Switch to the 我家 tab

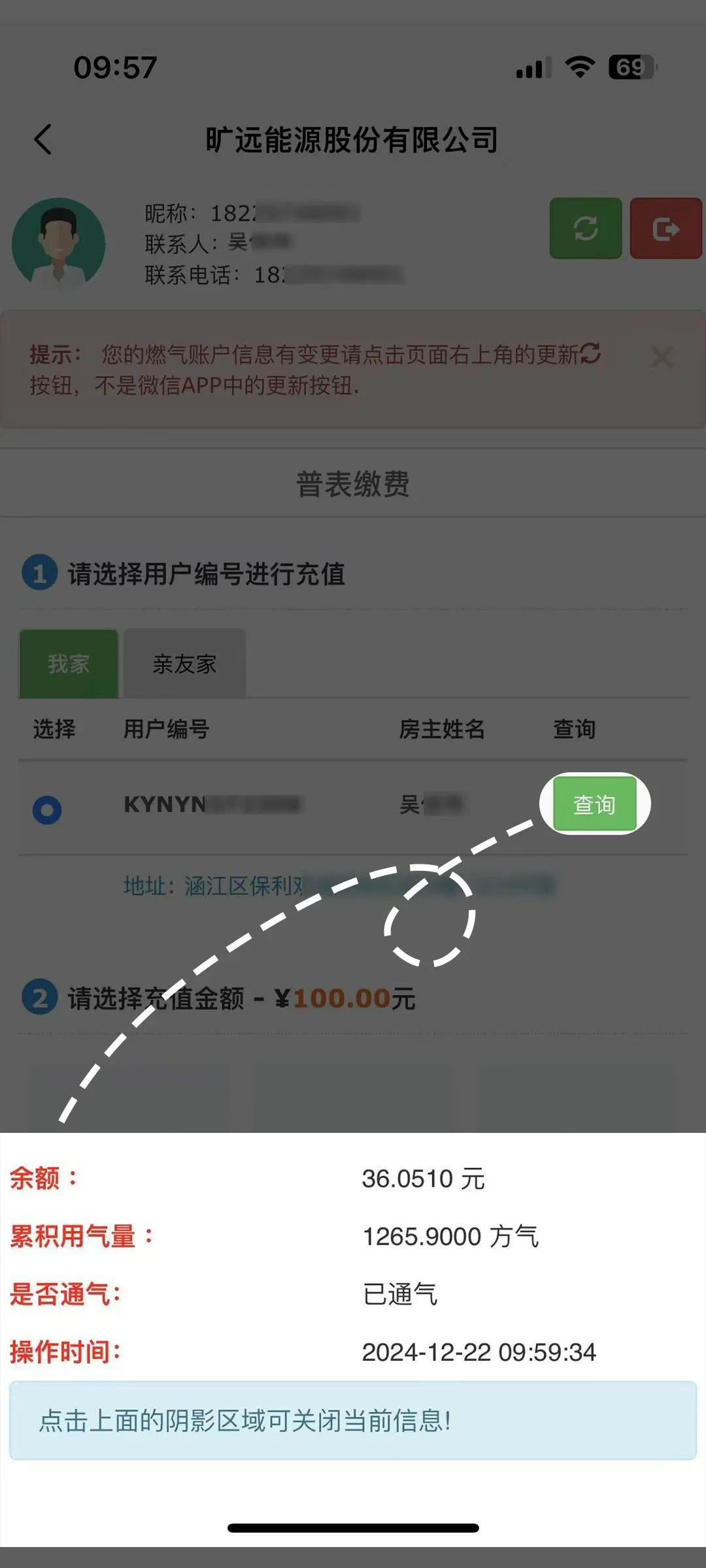(69, 664)
